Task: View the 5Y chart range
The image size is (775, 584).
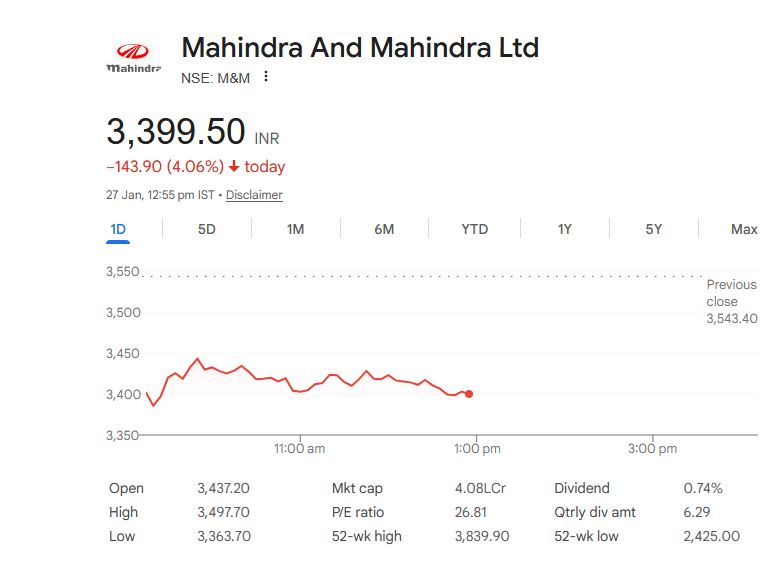Action: pos(653,229)
